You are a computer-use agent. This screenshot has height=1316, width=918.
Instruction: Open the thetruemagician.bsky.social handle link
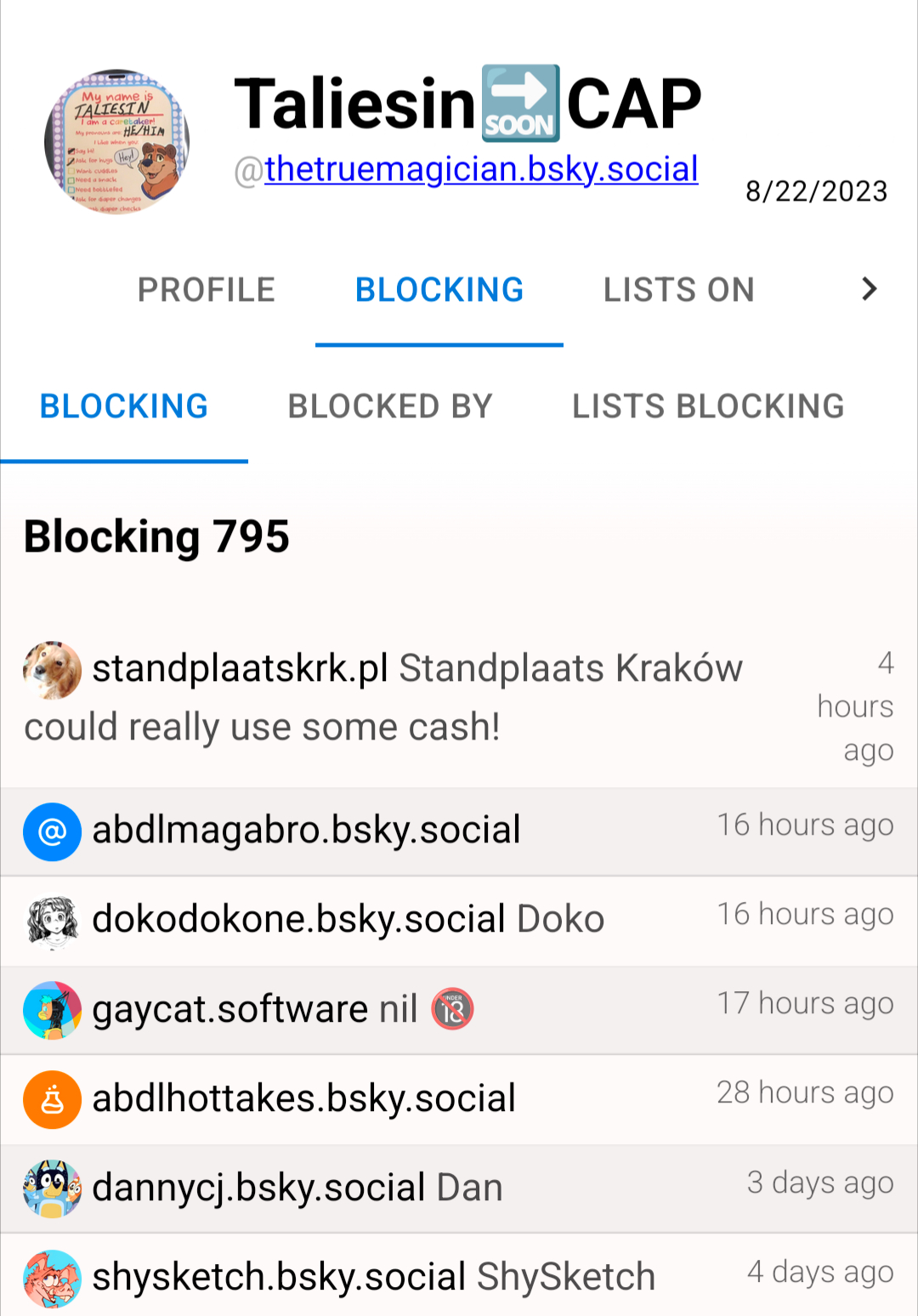481,169
